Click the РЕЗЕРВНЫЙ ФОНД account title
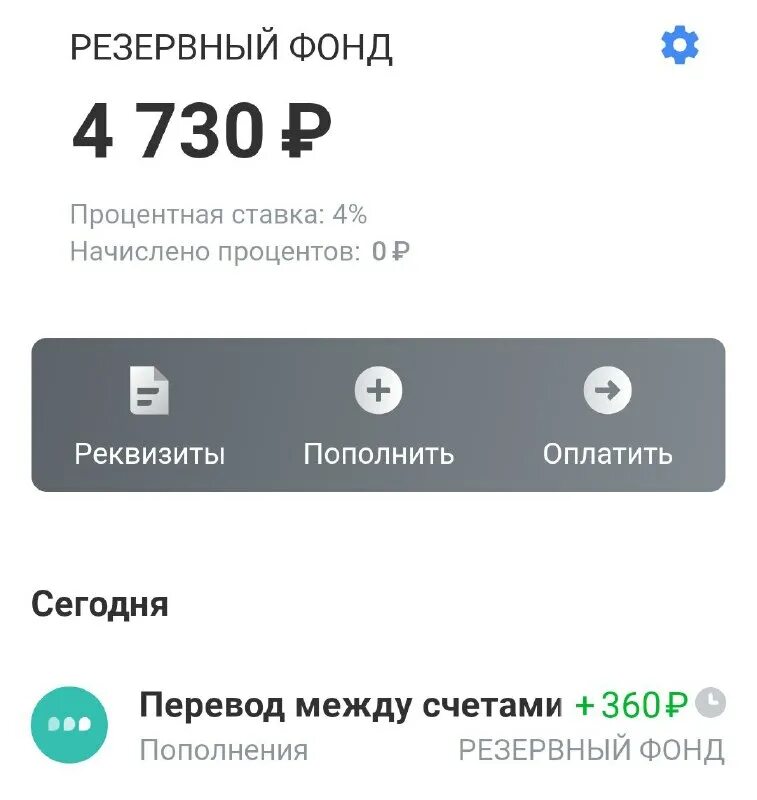Screen dimensions: 757x800 232,44
